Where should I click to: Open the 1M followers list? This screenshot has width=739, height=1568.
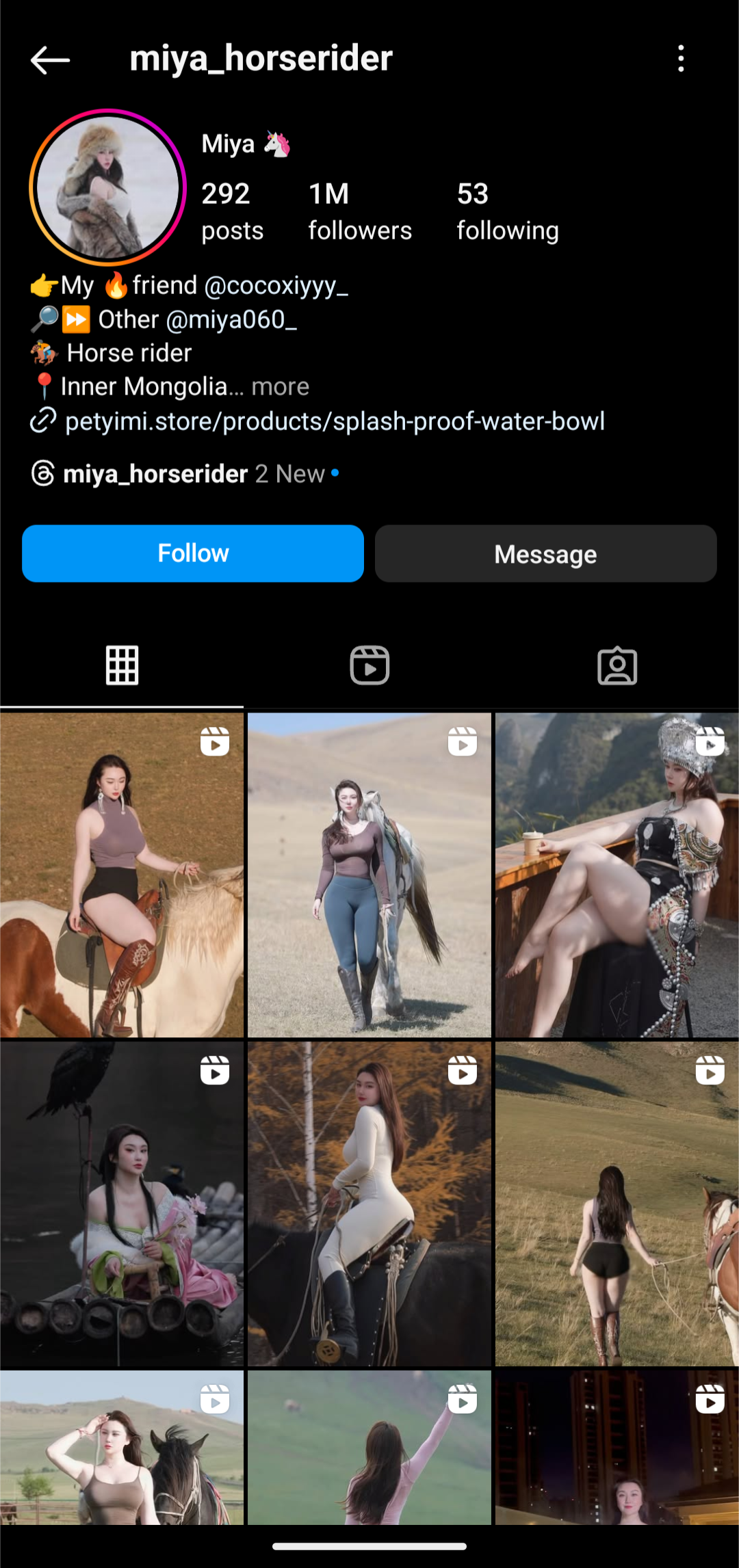[x=360, y=211]
